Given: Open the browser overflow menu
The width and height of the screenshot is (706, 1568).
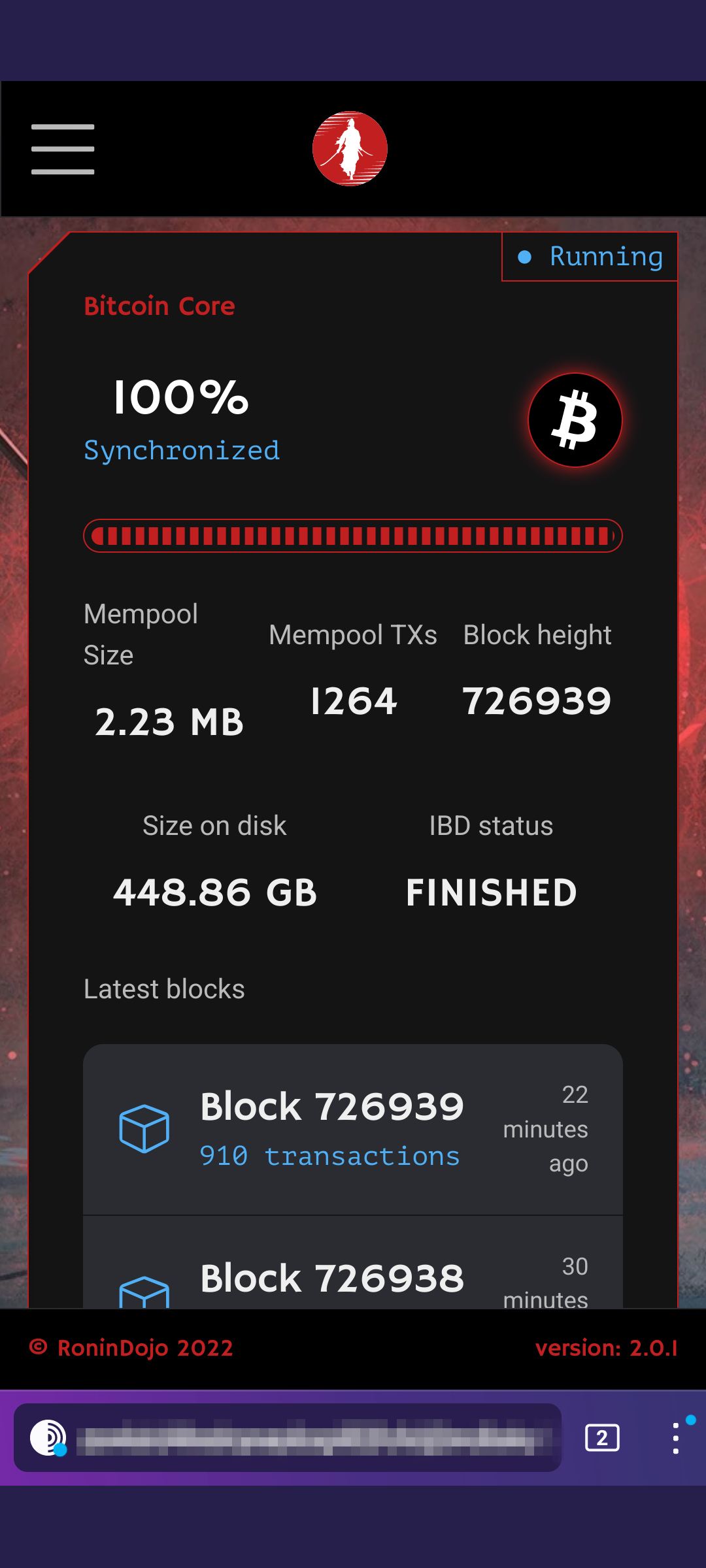Looking at the screenshot, I should (676, 1438).
